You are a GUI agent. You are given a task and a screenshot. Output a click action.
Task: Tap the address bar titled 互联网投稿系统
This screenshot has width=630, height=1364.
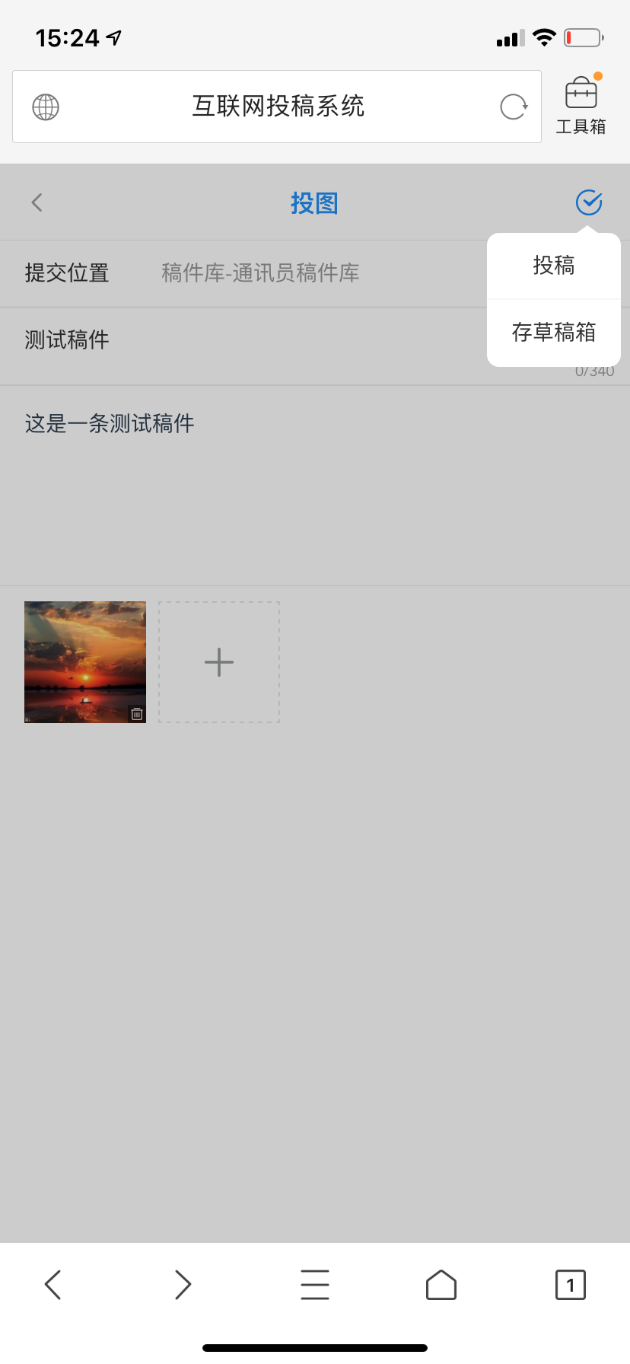point(278,107)
